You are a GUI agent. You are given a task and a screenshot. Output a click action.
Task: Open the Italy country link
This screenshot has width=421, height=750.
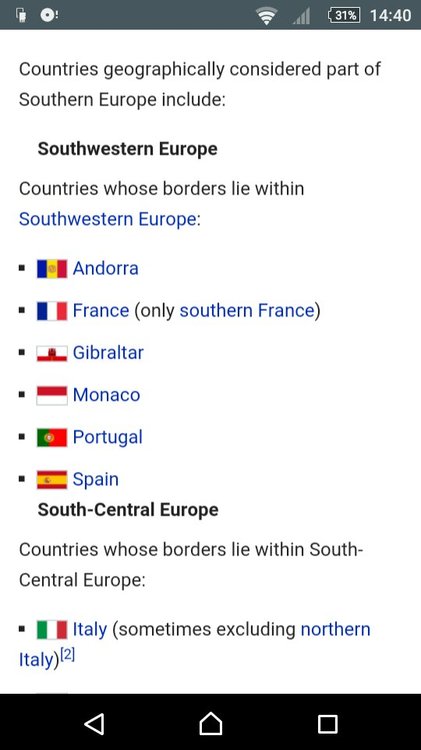[x=89, y=629]
